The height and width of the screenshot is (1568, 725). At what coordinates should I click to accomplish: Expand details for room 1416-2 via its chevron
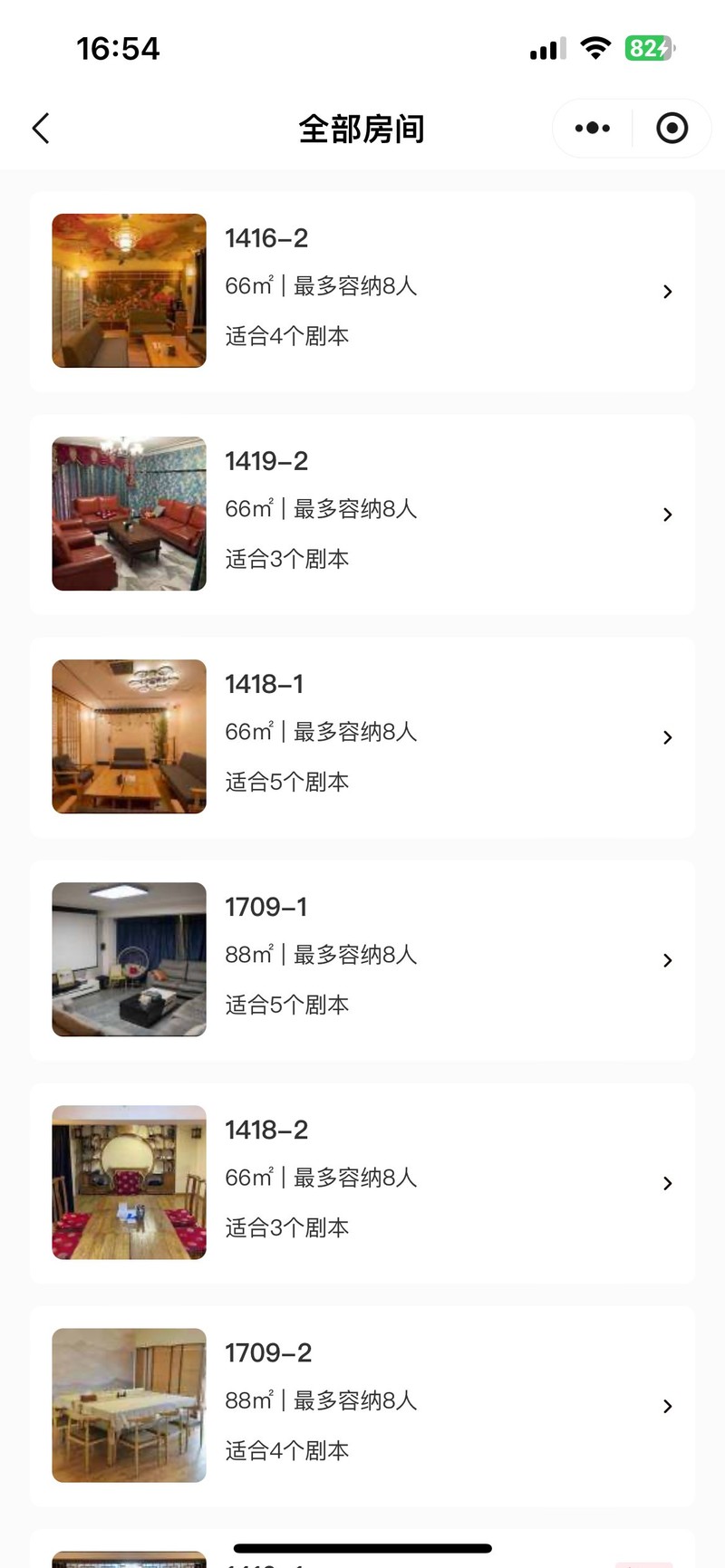[x=668, y=291]
